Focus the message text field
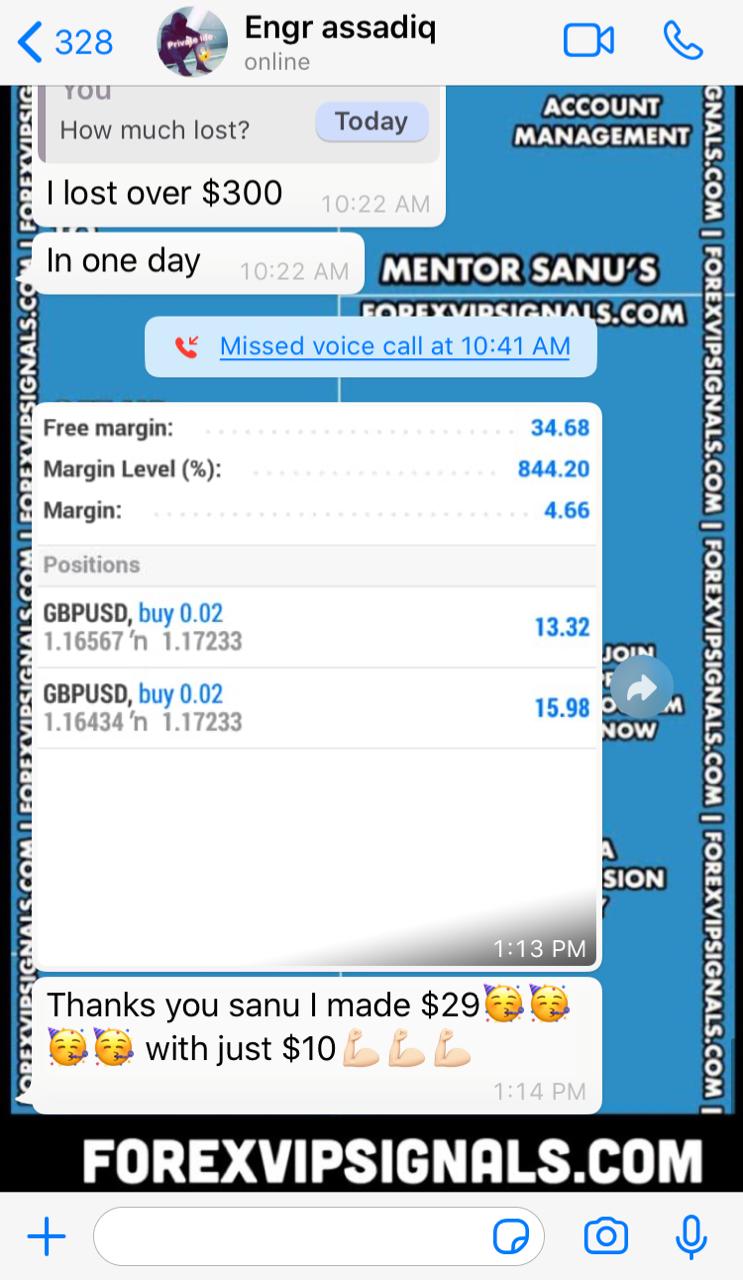The height and width of the screenshot is (1280, 743). click(x=290, y=1237)
